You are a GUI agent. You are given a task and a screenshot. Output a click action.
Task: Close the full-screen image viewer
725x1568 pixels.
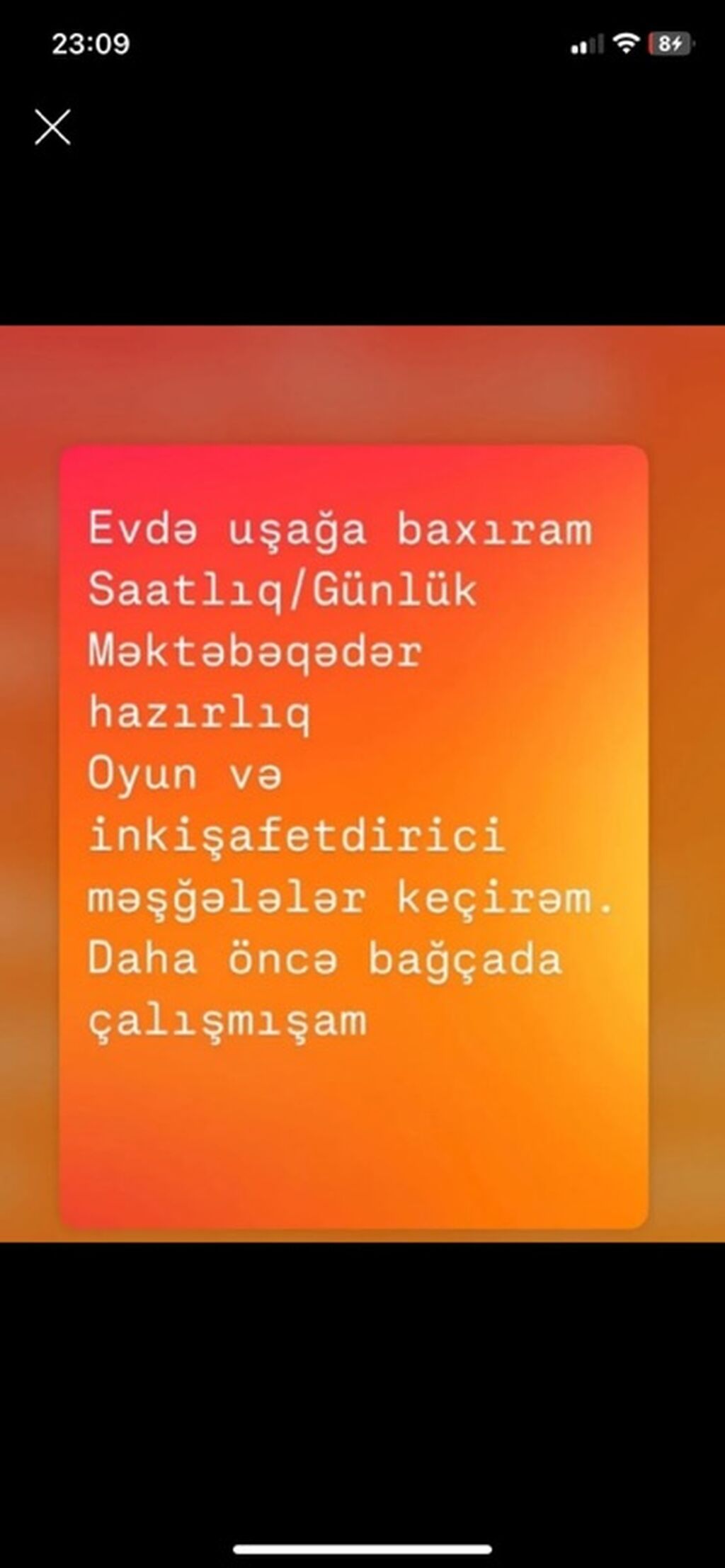52,127
